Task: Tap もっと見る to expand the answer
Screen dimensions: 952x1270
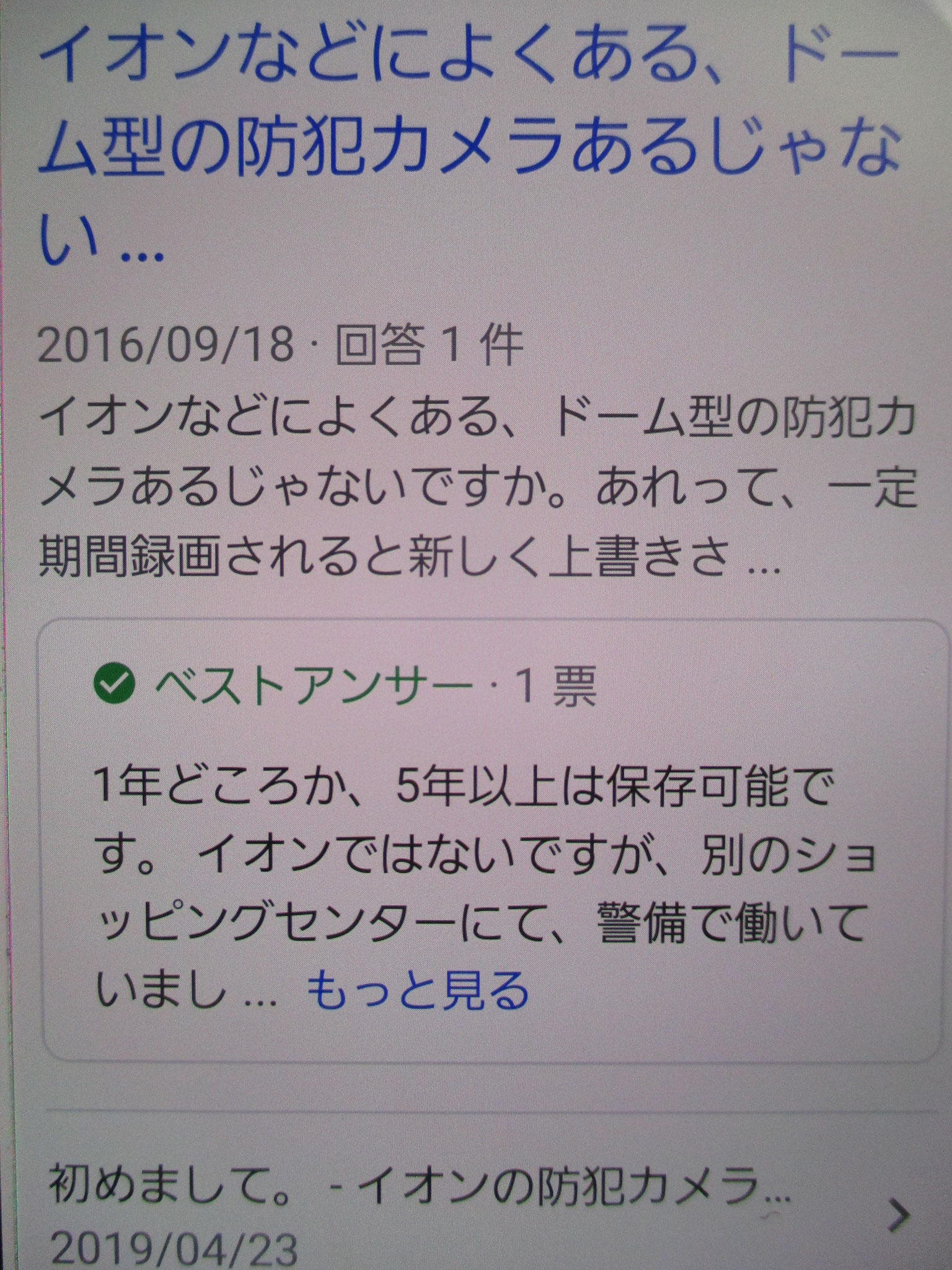Action: click(417, 990)
